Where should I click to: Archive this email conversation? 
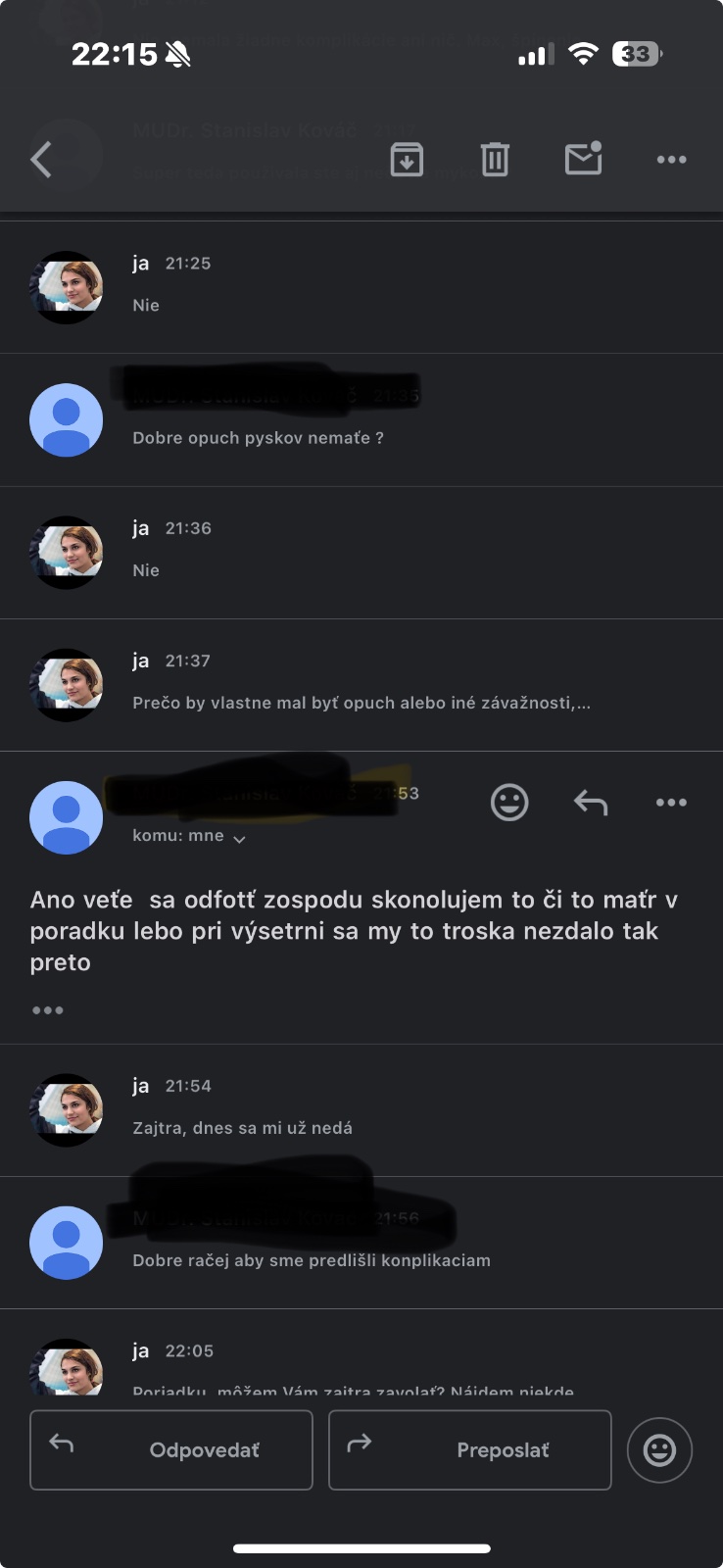407,159
